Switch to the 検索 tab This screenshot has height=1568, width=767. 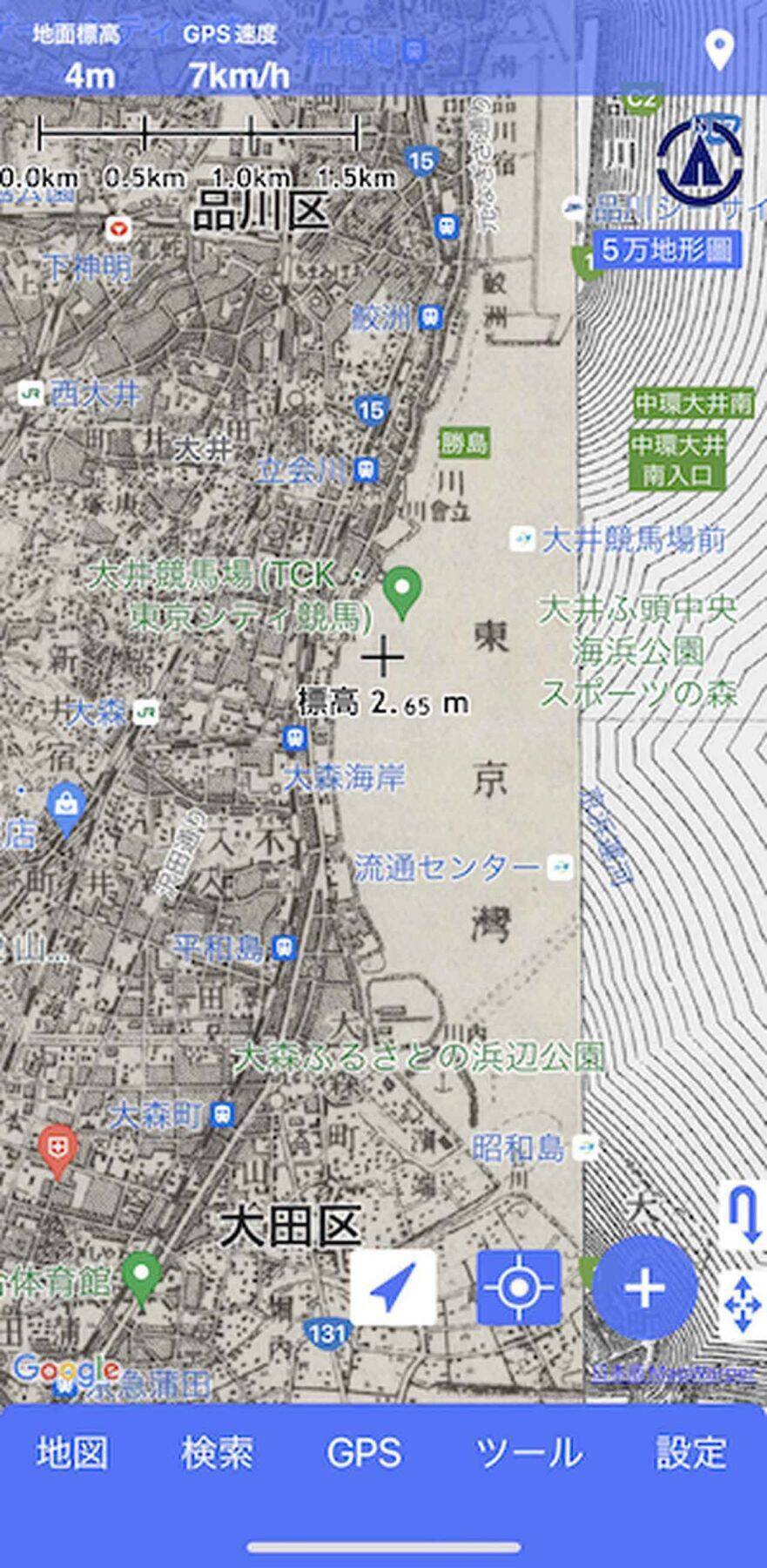pyautogui.click(x=218, y=1453)
